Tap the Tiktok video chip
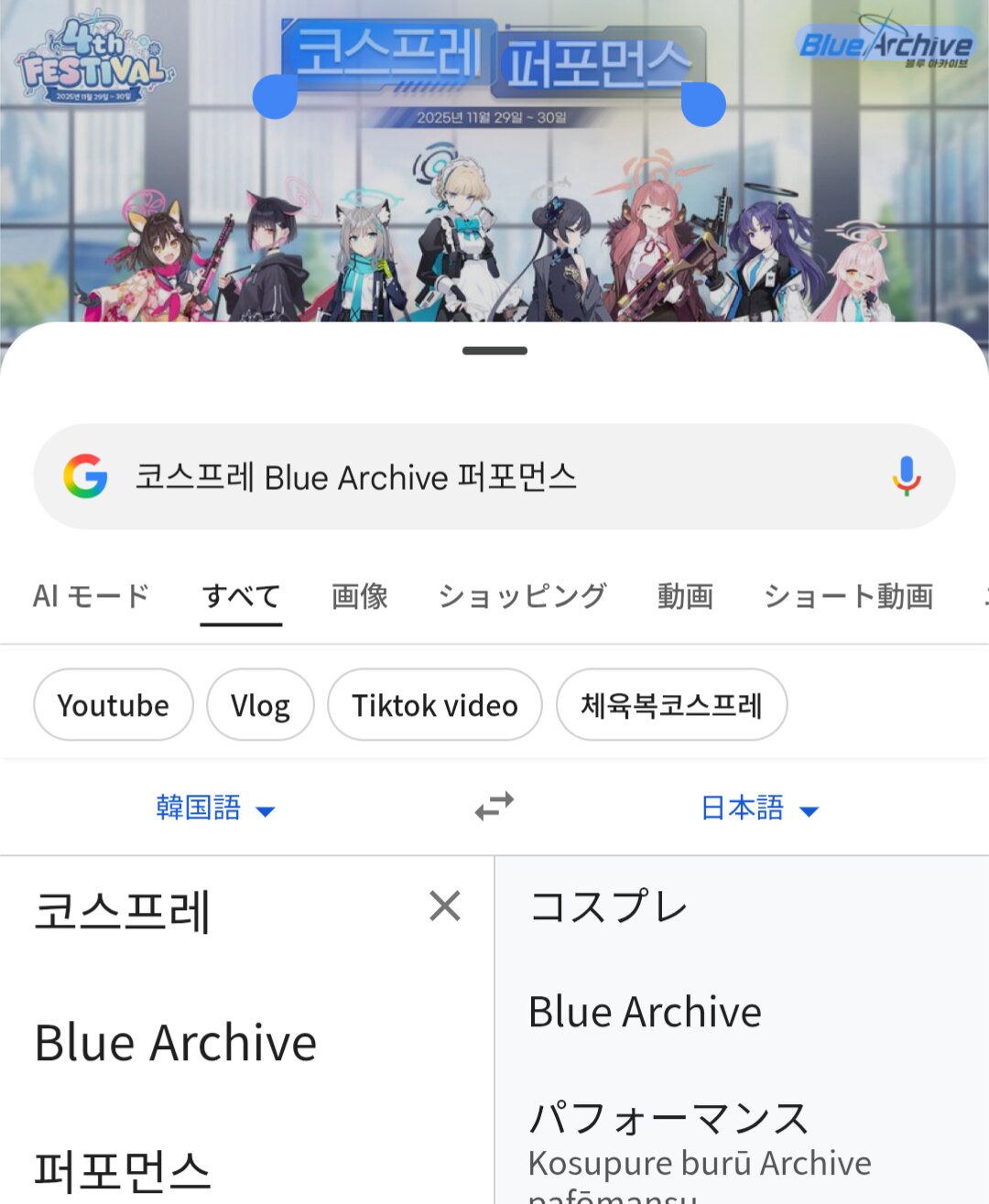 coord(435,705)
